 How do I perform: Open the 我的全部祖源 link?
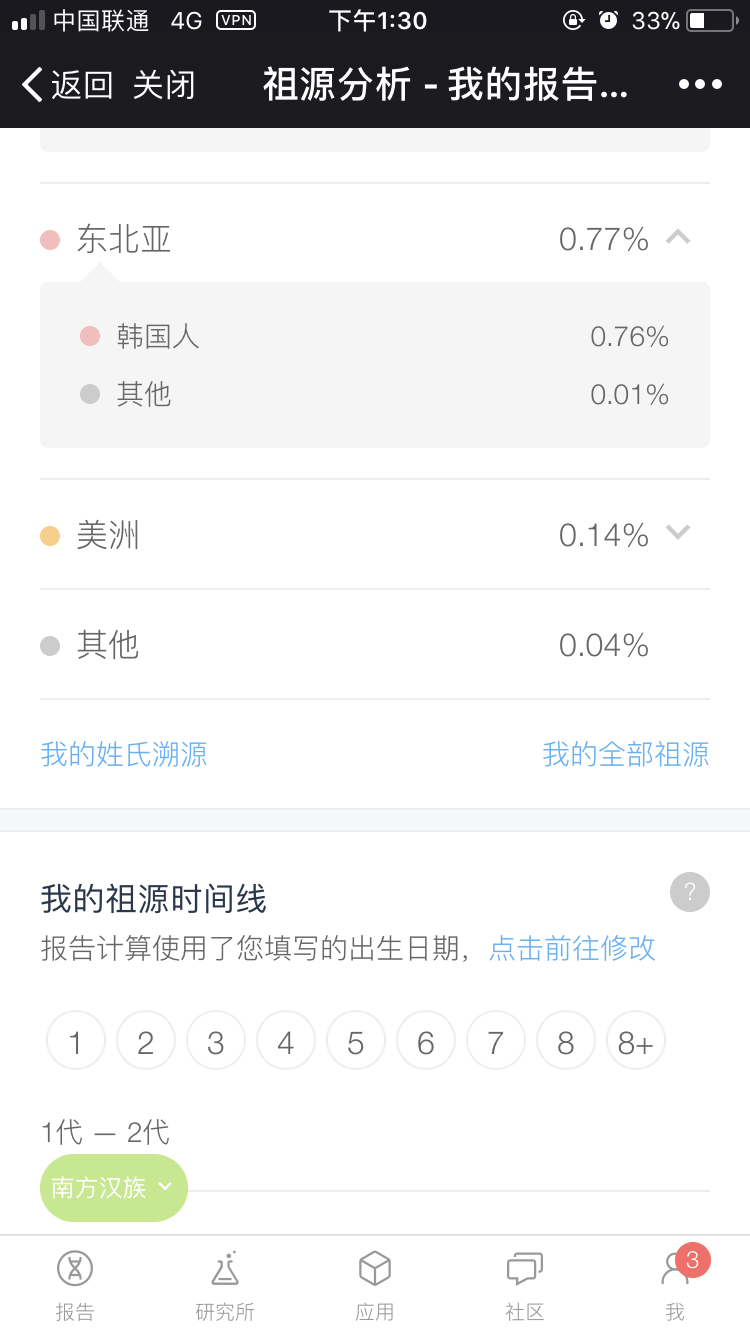pyautogui.click(x=626, y=754)
